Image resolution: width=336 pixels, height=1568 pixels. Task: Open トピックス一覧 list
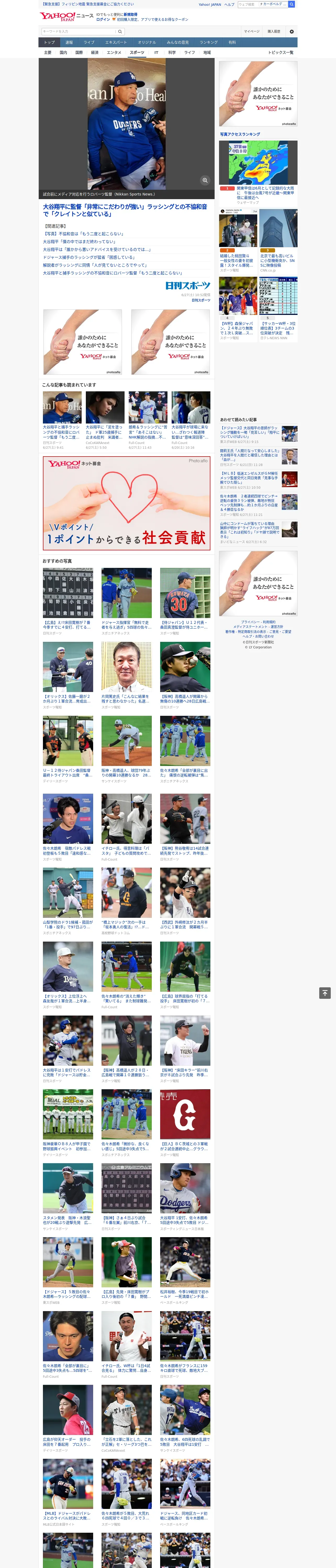(x=281, y=52)
